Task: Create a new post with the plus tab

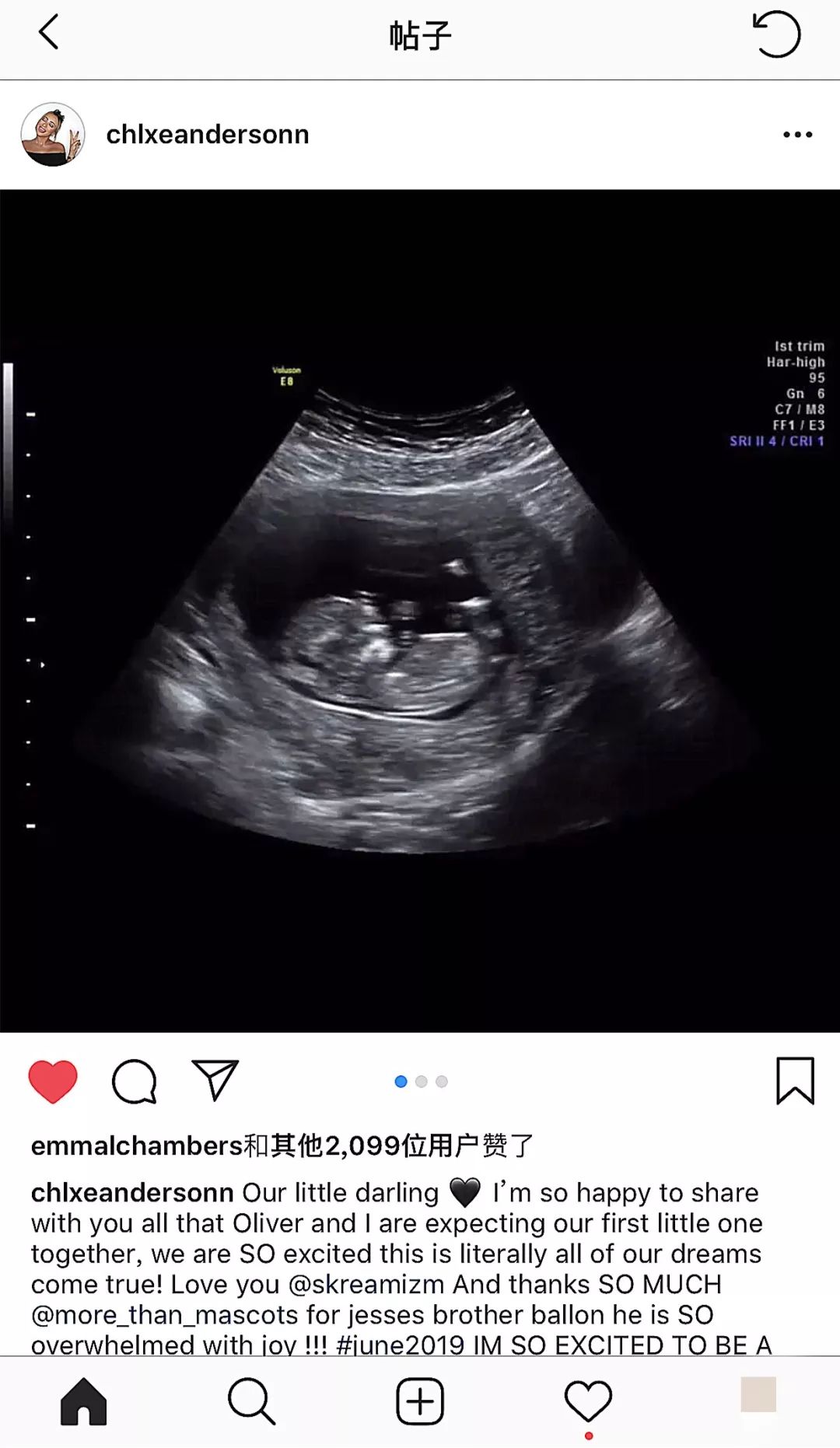Action: coord(420,1401)
